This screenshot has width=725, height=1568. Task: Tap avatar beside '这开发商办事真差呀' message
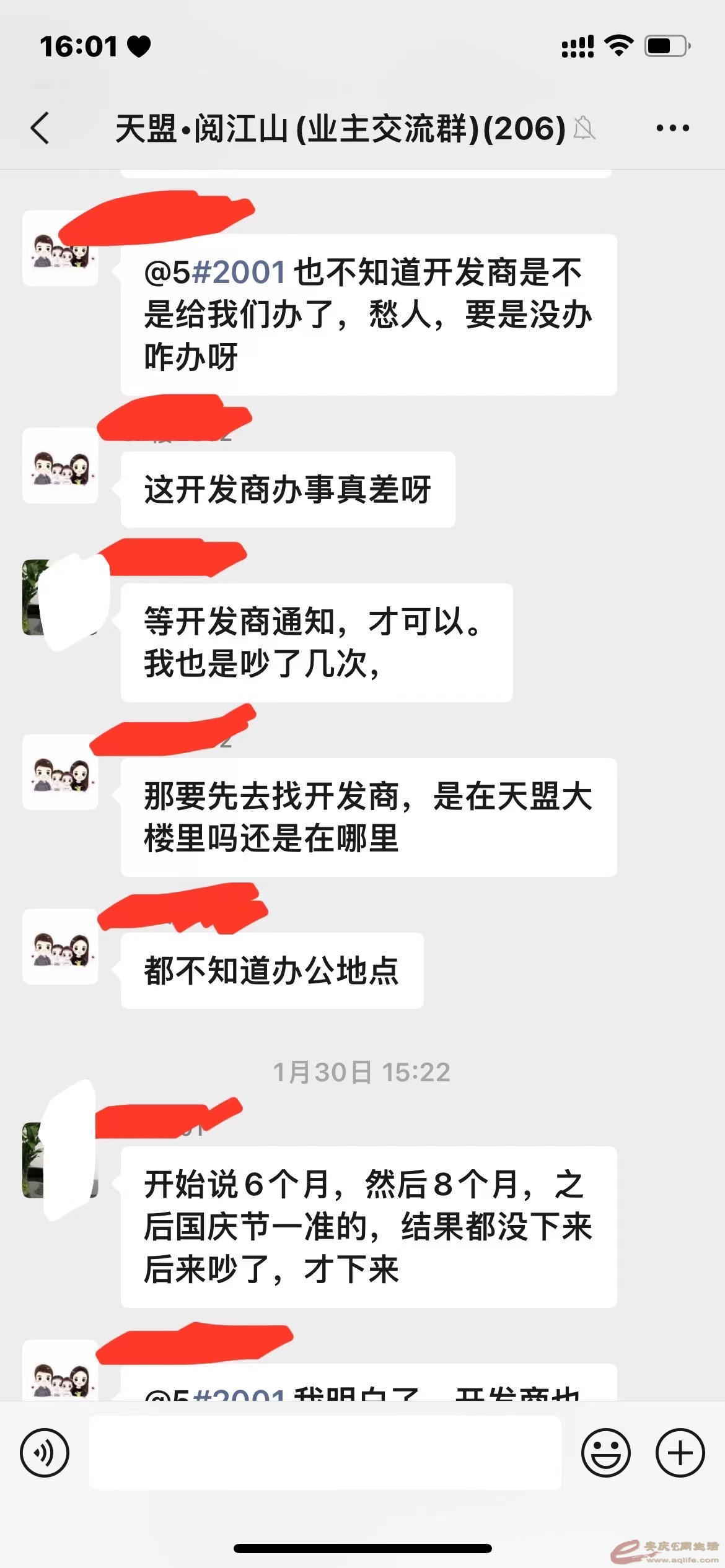click(60, 466)
